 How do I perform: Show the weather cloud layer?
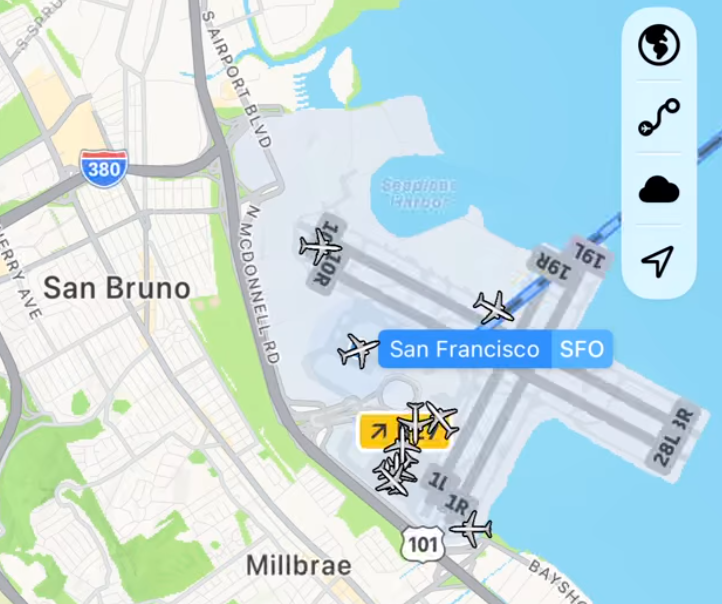click(659, 190)
